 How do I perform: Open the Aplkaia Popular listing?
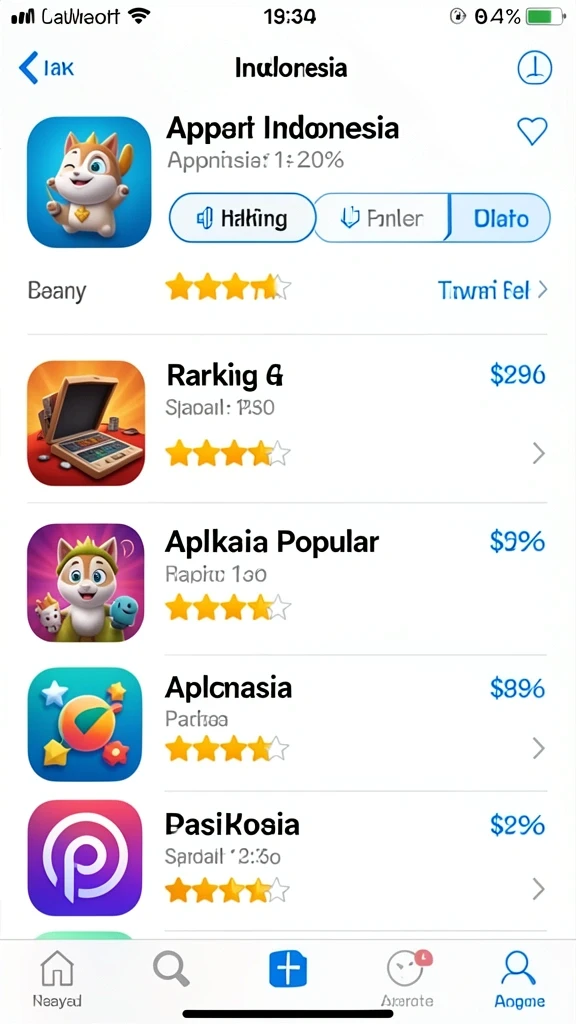(x=287, y=581)
